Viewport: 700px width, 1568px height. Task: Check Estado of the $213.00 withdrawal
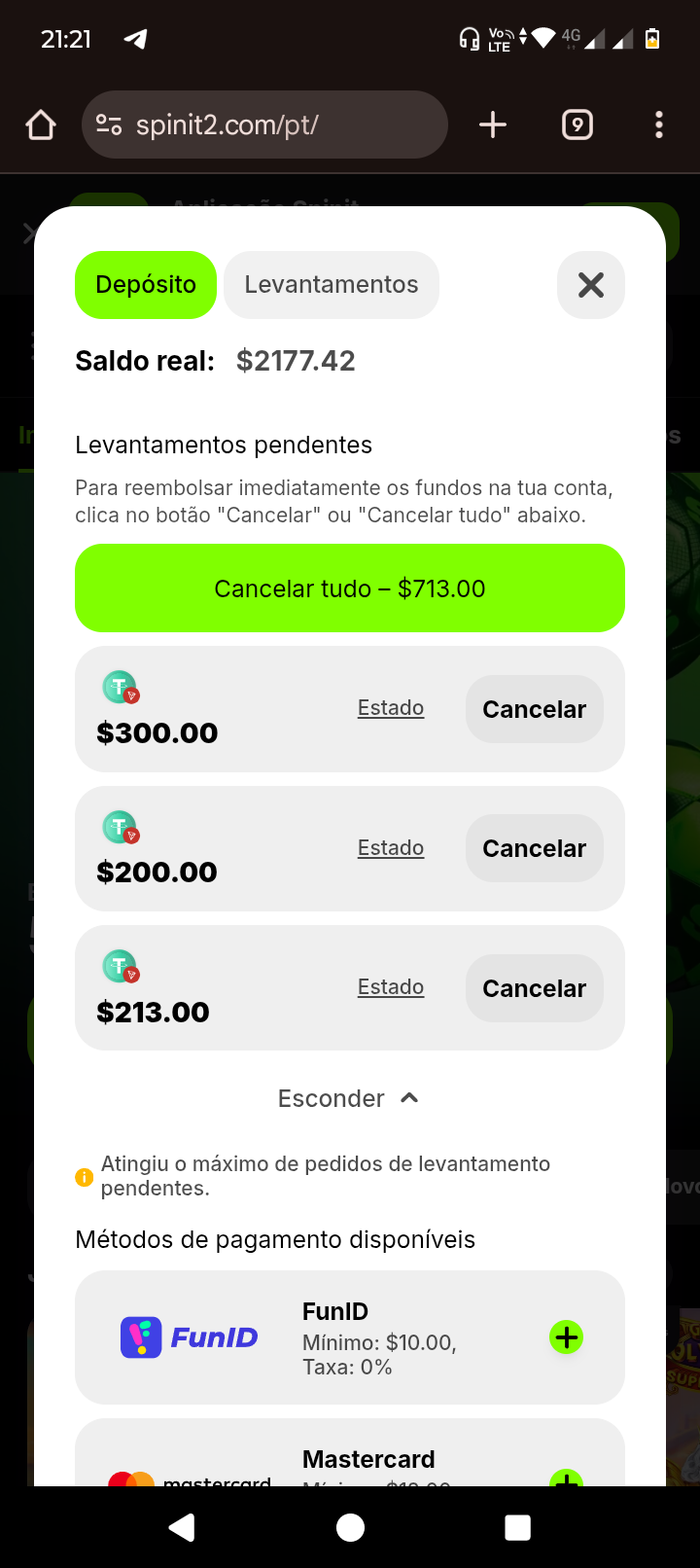[x=391, y=987]
